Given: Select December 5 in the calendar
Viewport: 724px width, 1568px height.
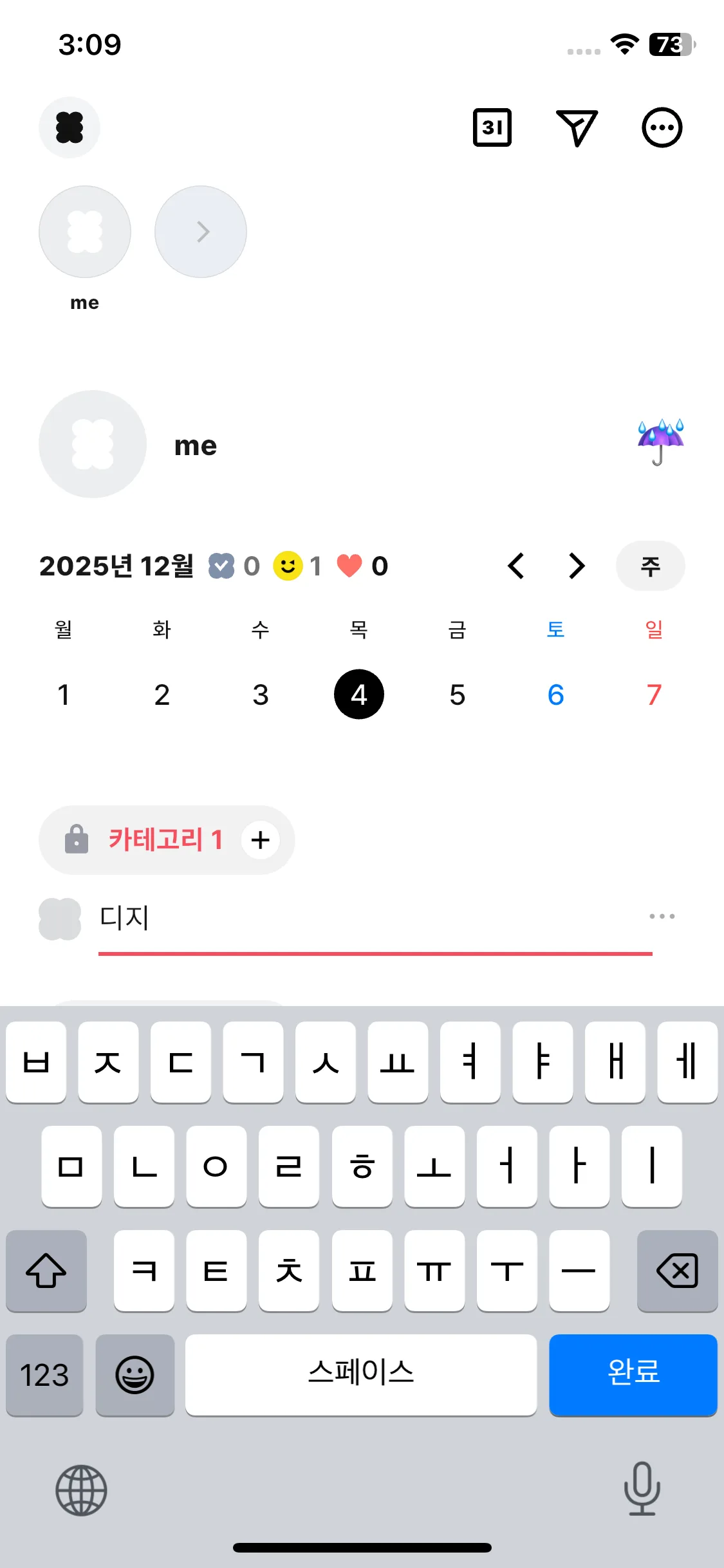Looking at the screenshot, I should (457, 695).
